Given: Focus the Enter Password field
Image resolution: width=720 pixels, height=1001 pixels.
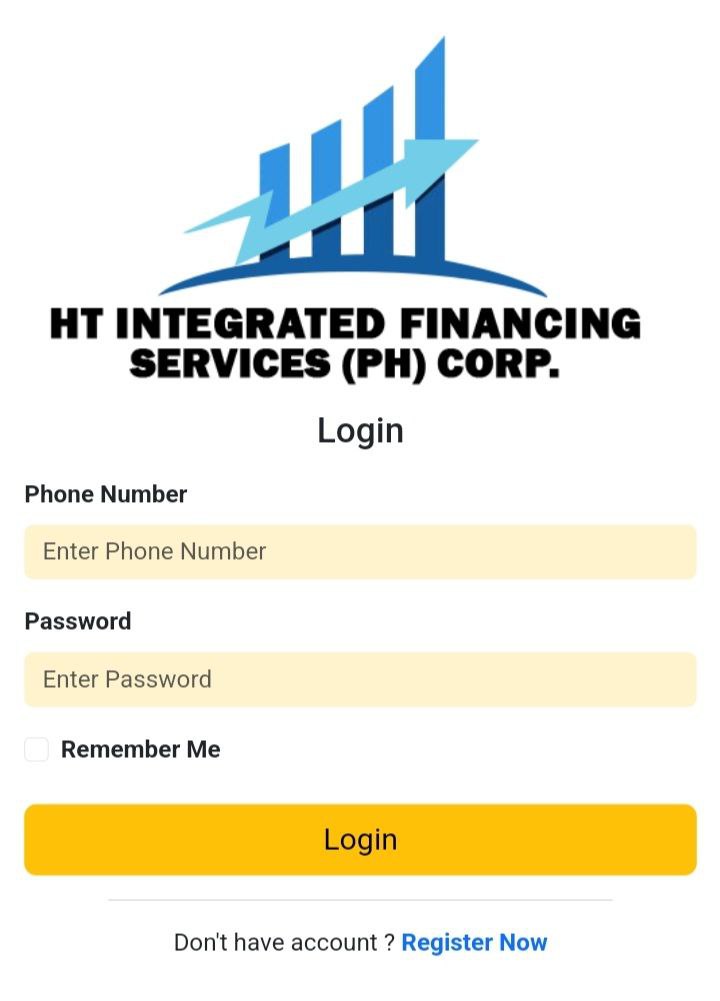Looking at the screenshot, I should [360, 679].
